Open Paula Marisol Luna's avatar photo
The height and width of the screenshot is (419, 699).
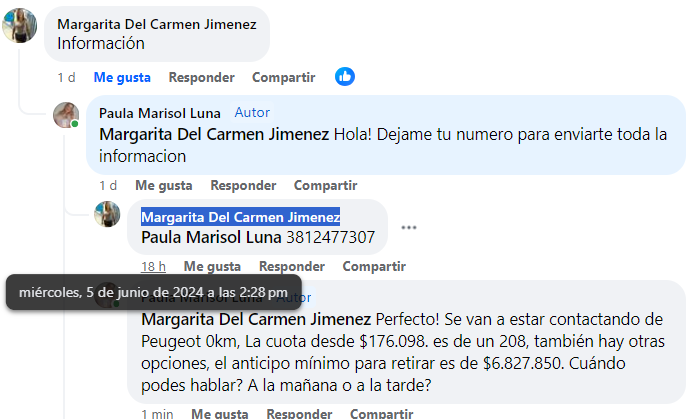(66, 114)
